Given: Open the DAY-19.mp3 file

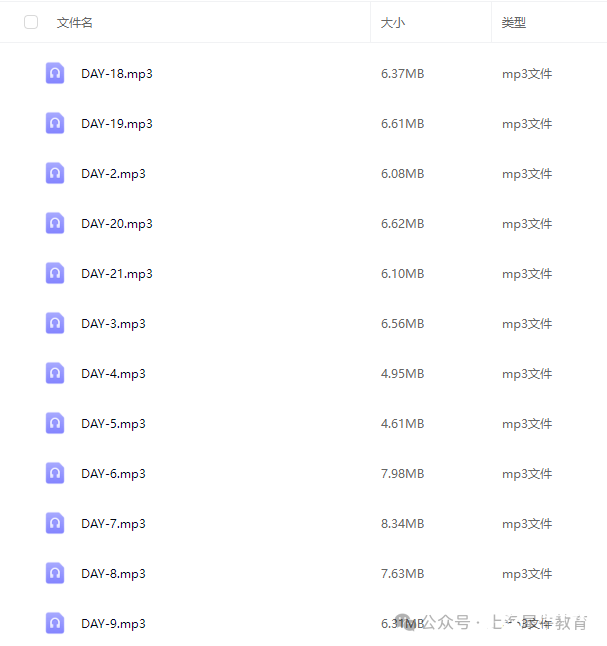Looking at the screenshot, I should [116, 124].
